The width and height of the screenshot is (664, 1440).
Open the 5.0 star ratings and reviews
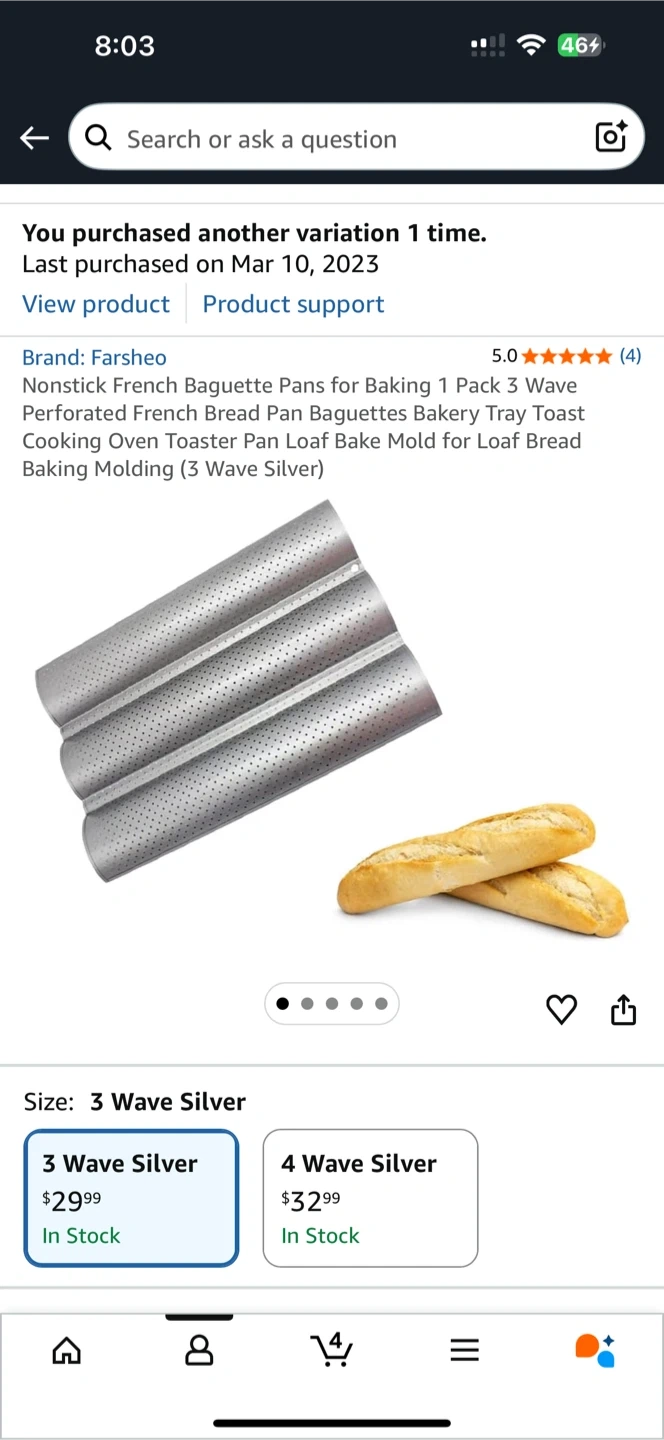(x=566, y=356)
